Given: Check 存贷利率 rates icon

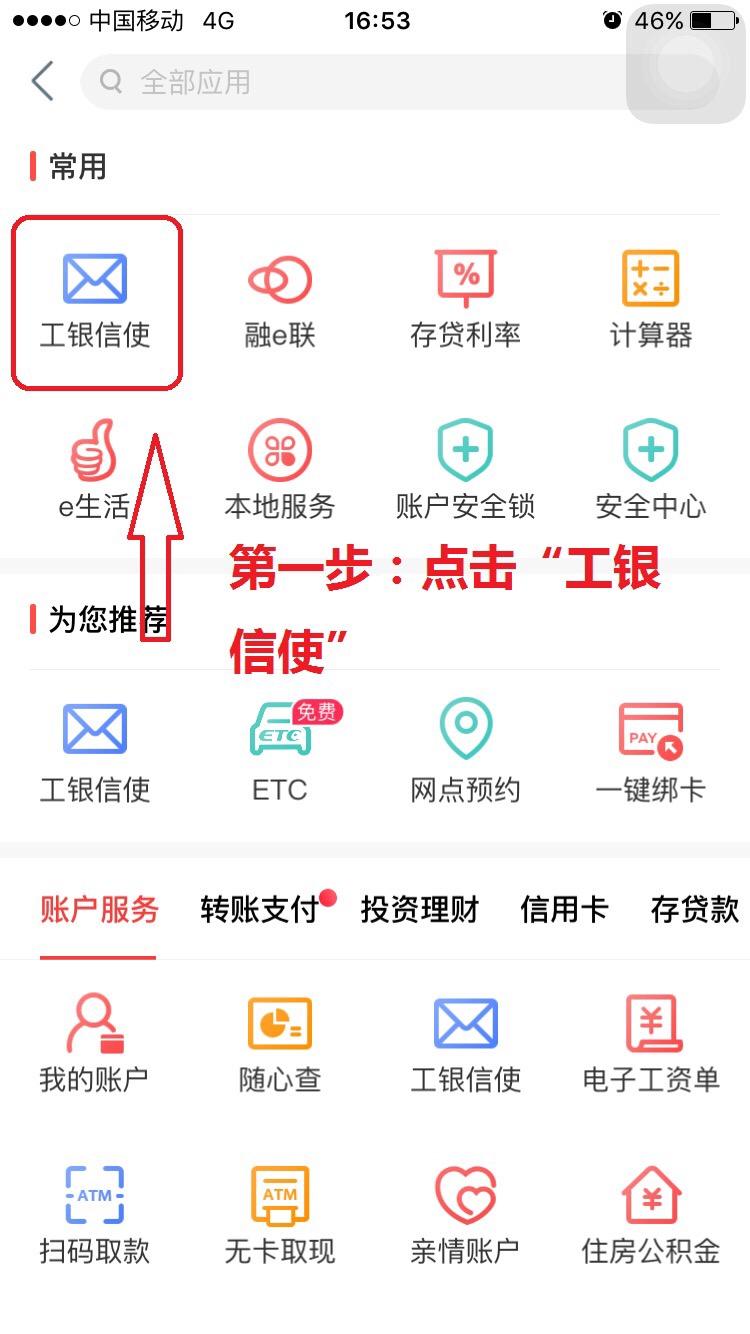Looking at the screenshot, I should [x=465, y=295].
